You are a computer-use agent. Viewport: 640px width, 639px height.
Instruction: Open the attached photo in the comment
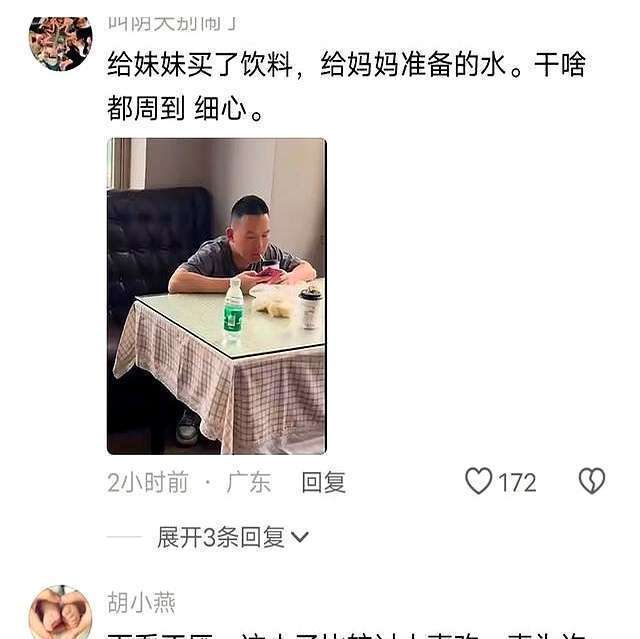[216, 296]
